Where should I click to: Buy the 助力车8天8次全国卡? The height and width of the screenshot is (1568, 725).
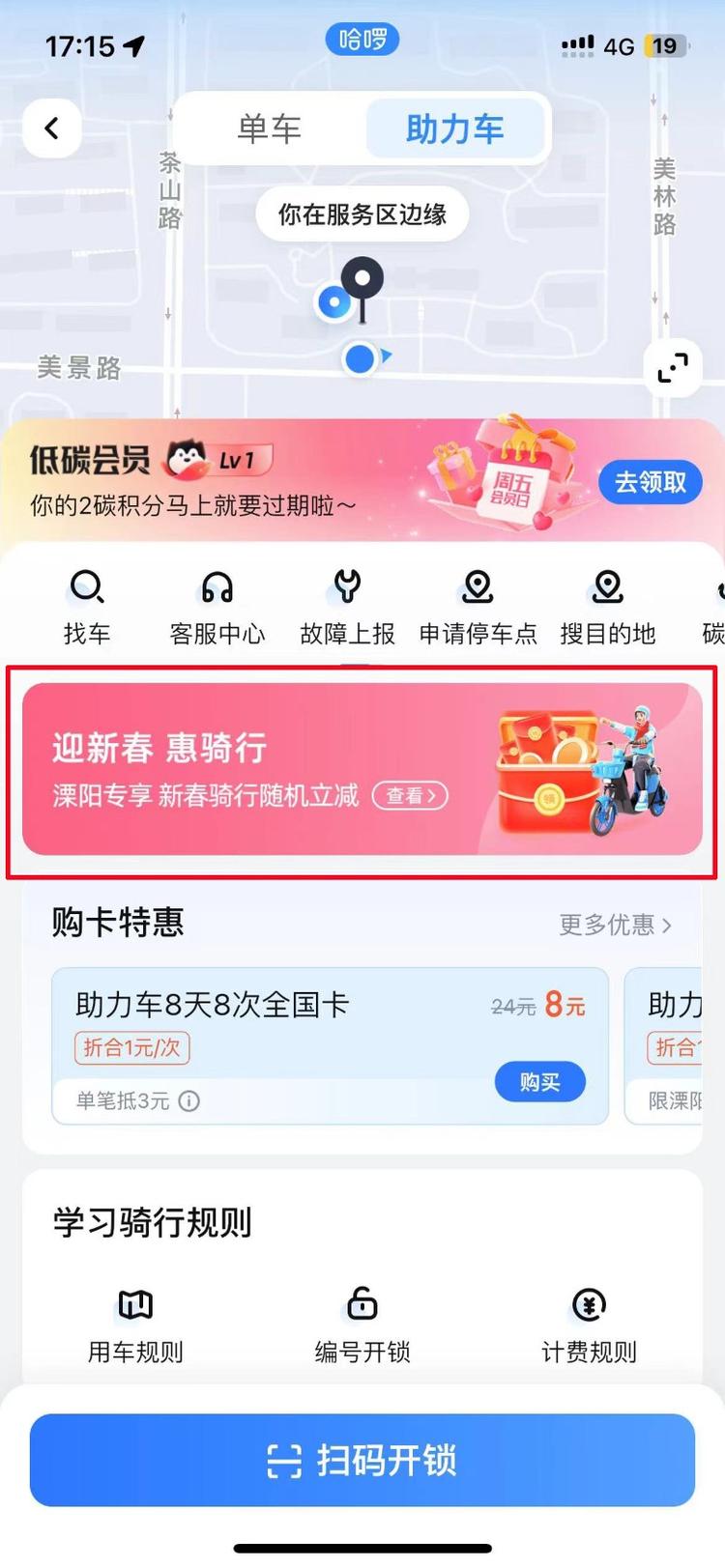click(539, 1082)
